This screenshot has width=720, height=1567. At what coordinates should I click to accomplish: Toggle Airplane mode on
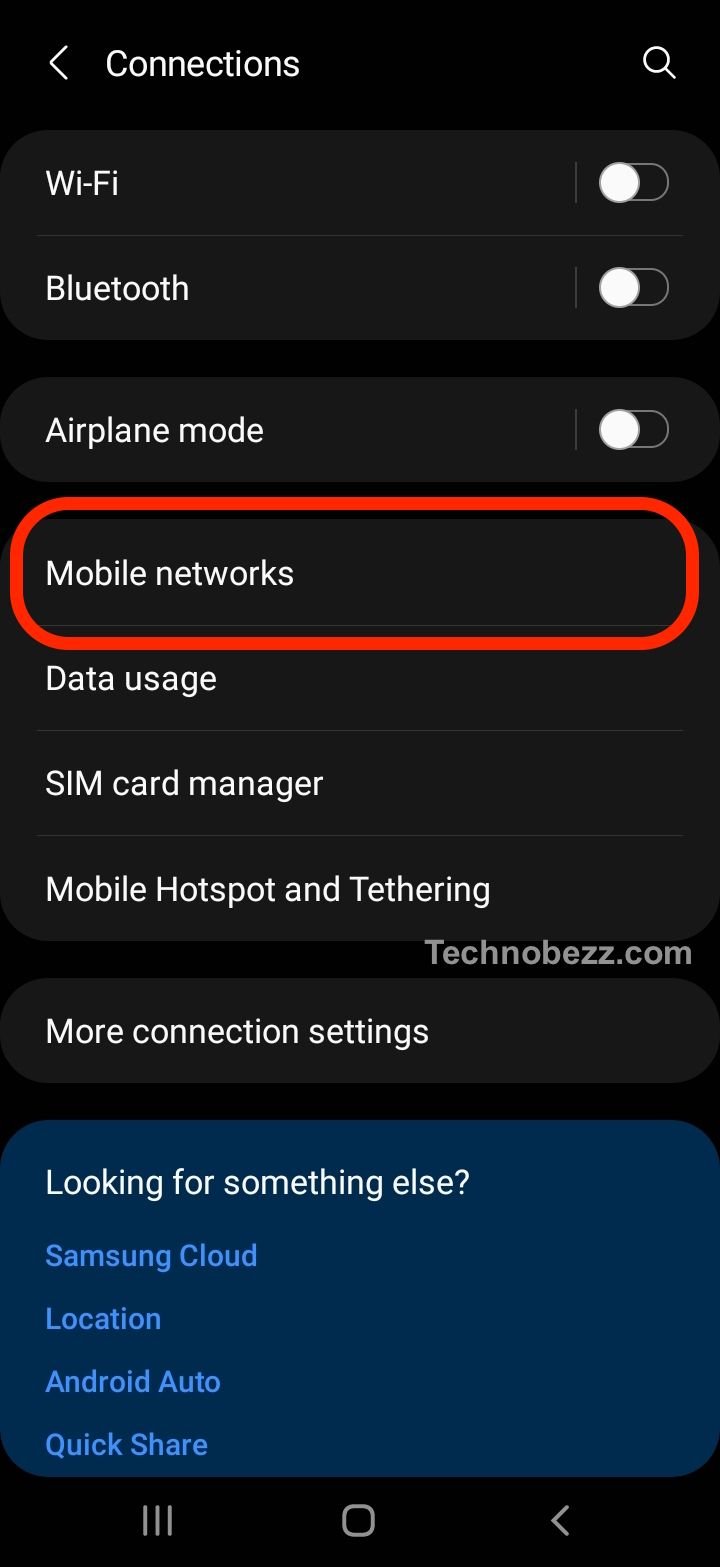pyautogui.click(x=633, y=430)
